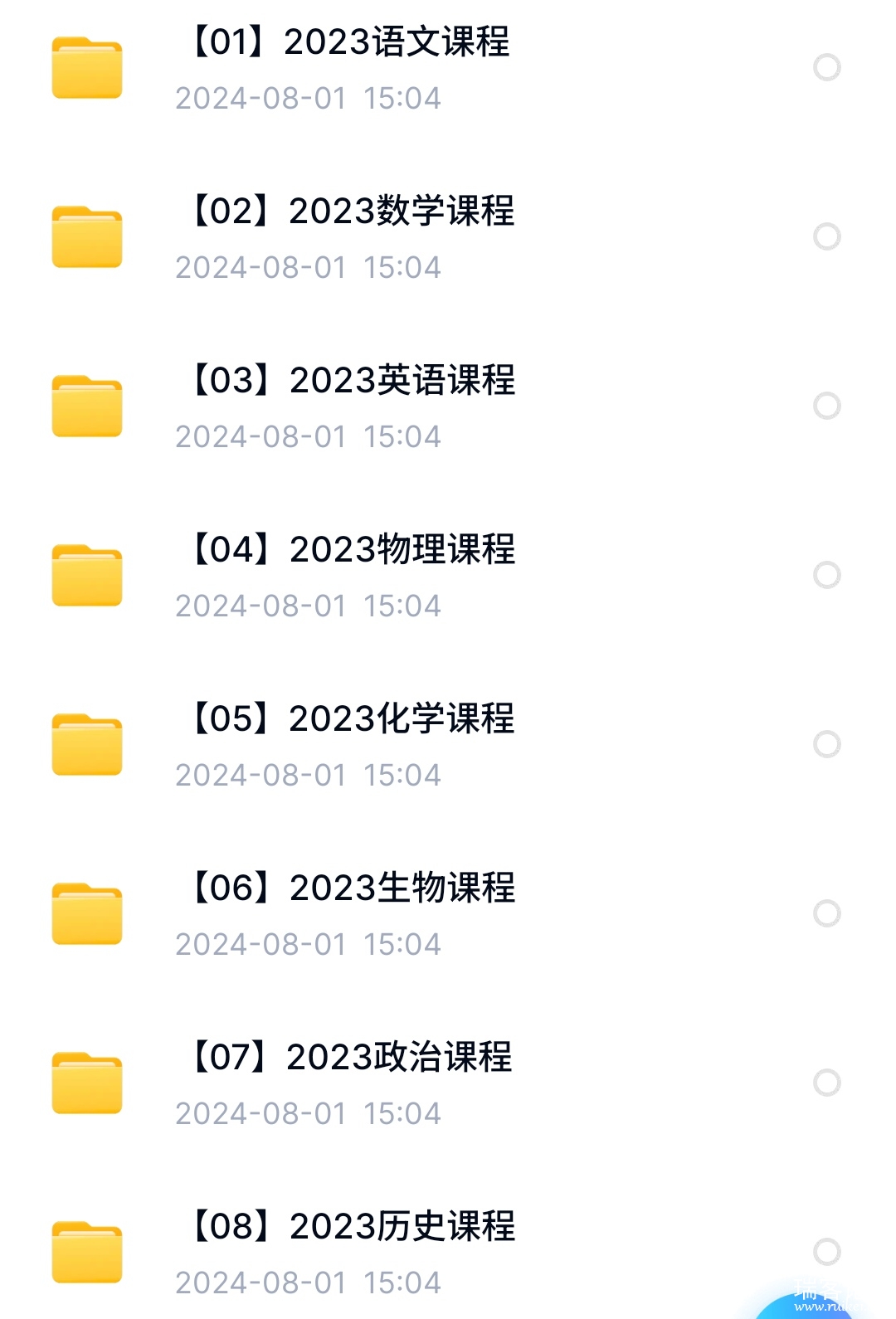The width and height of the screenshot is (896, 1319).
Task: Select the circle for 【02】2023数学课程
Action: coord(826,236)
